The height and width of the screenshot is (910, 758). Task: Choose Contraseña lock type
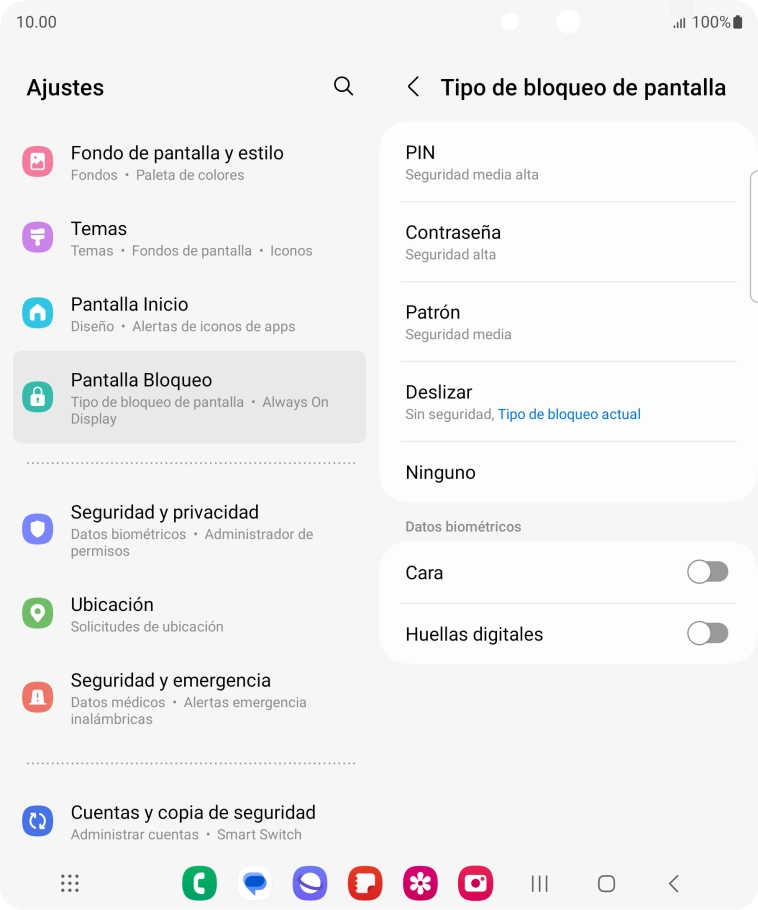click(x=567, y=242)
